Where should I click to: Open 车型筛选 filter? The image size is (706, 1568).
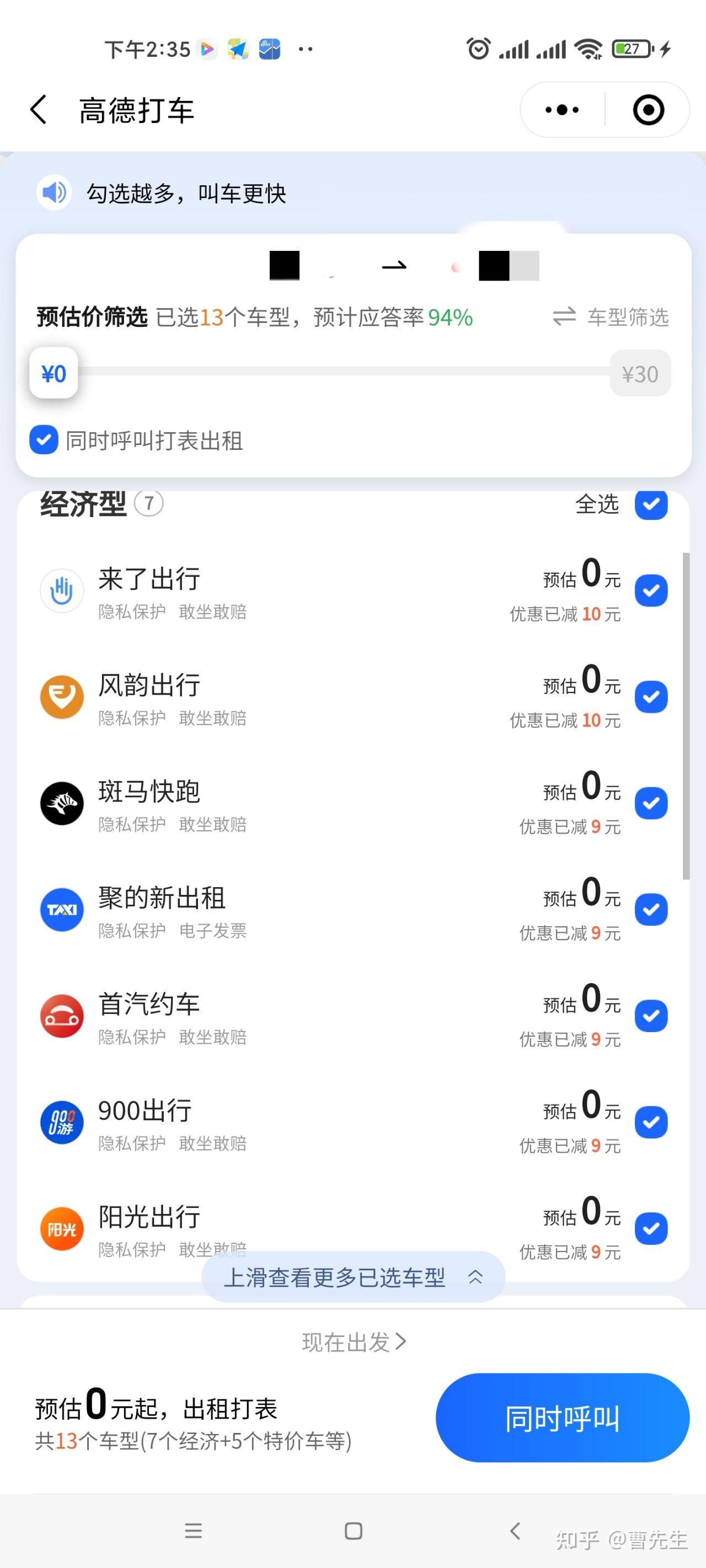[x=611, y=317]
